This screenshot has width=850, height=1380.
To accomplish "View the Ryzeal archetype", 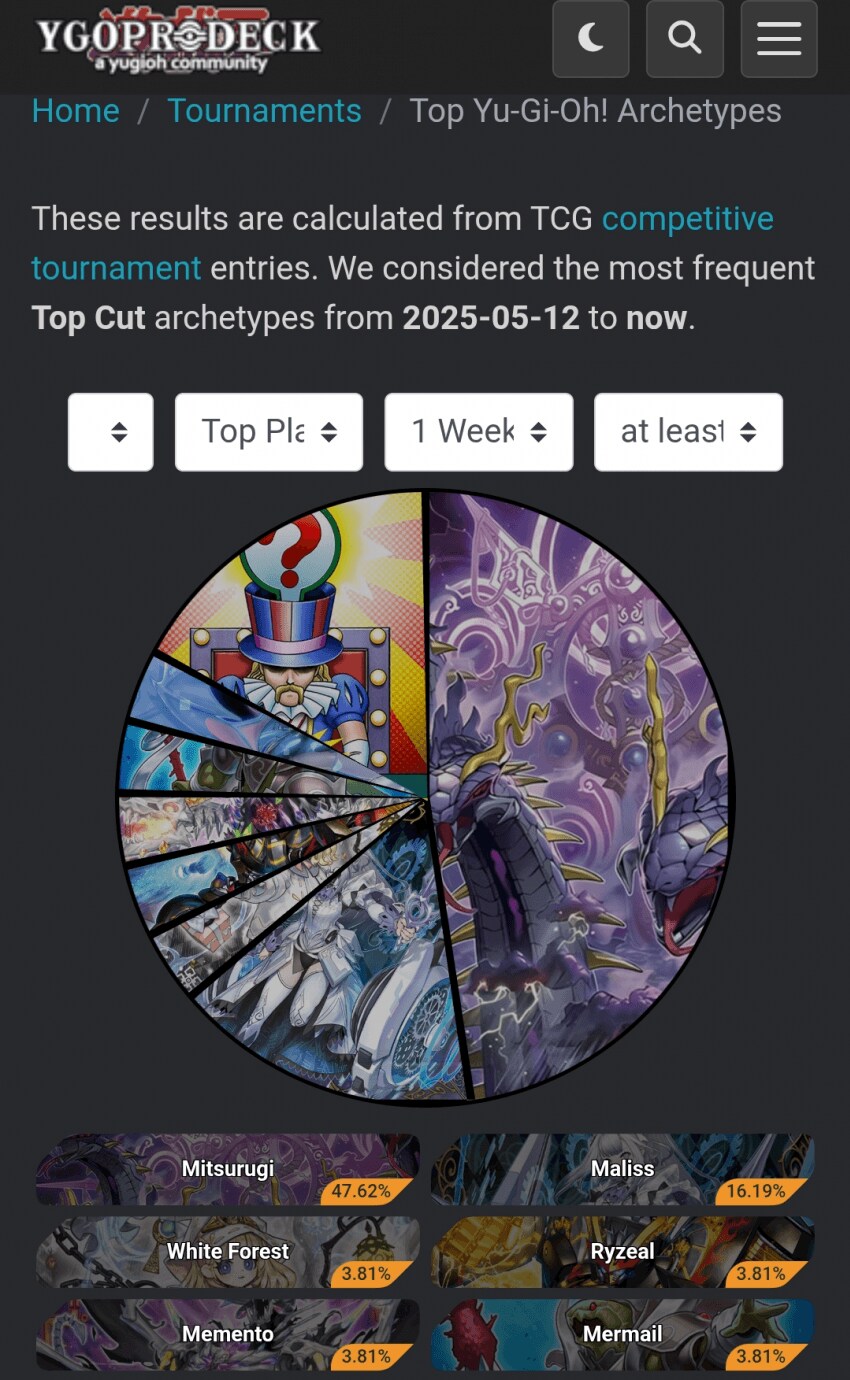I will point(622,1252).
